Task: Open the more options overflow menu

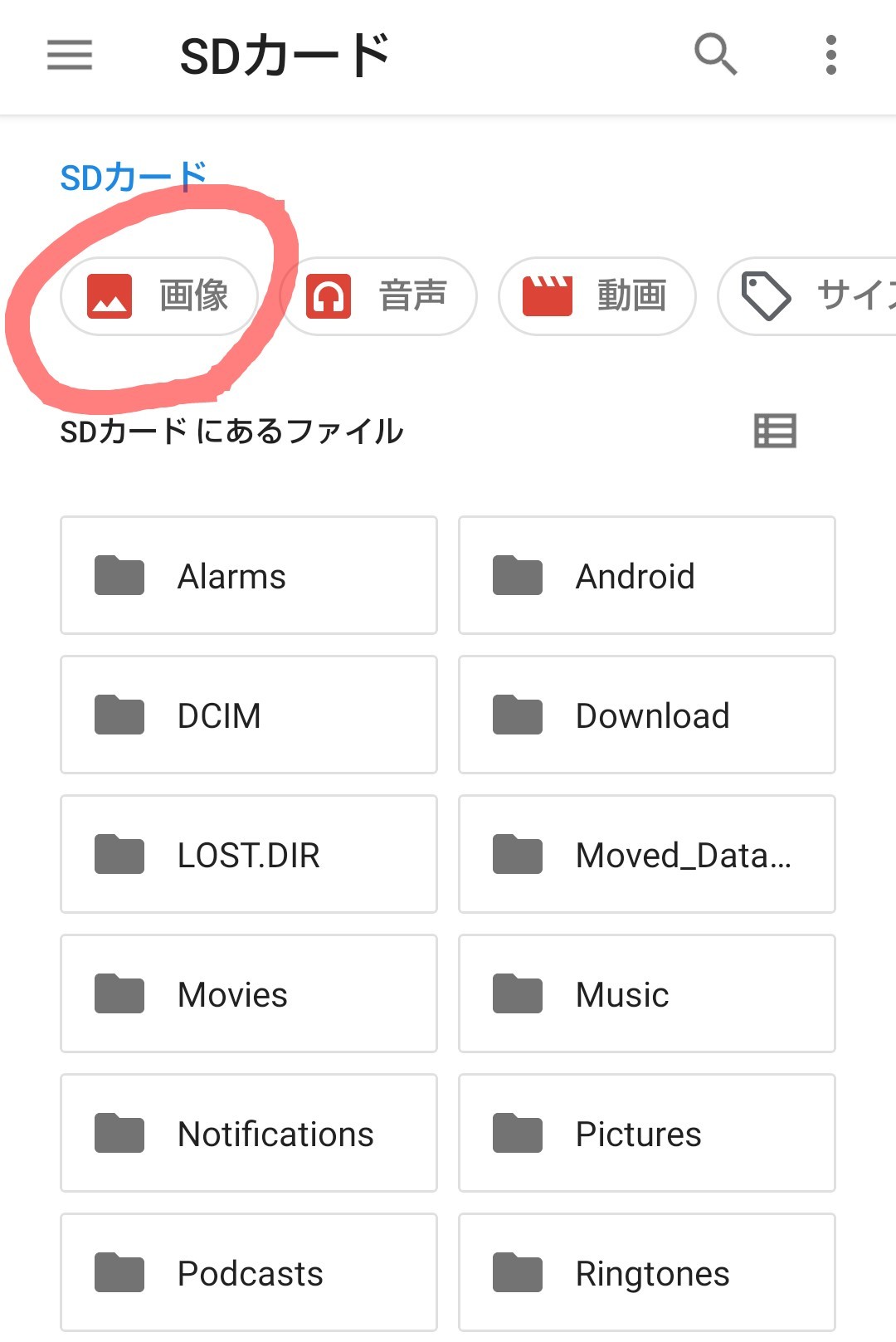Action: point(830,55)
